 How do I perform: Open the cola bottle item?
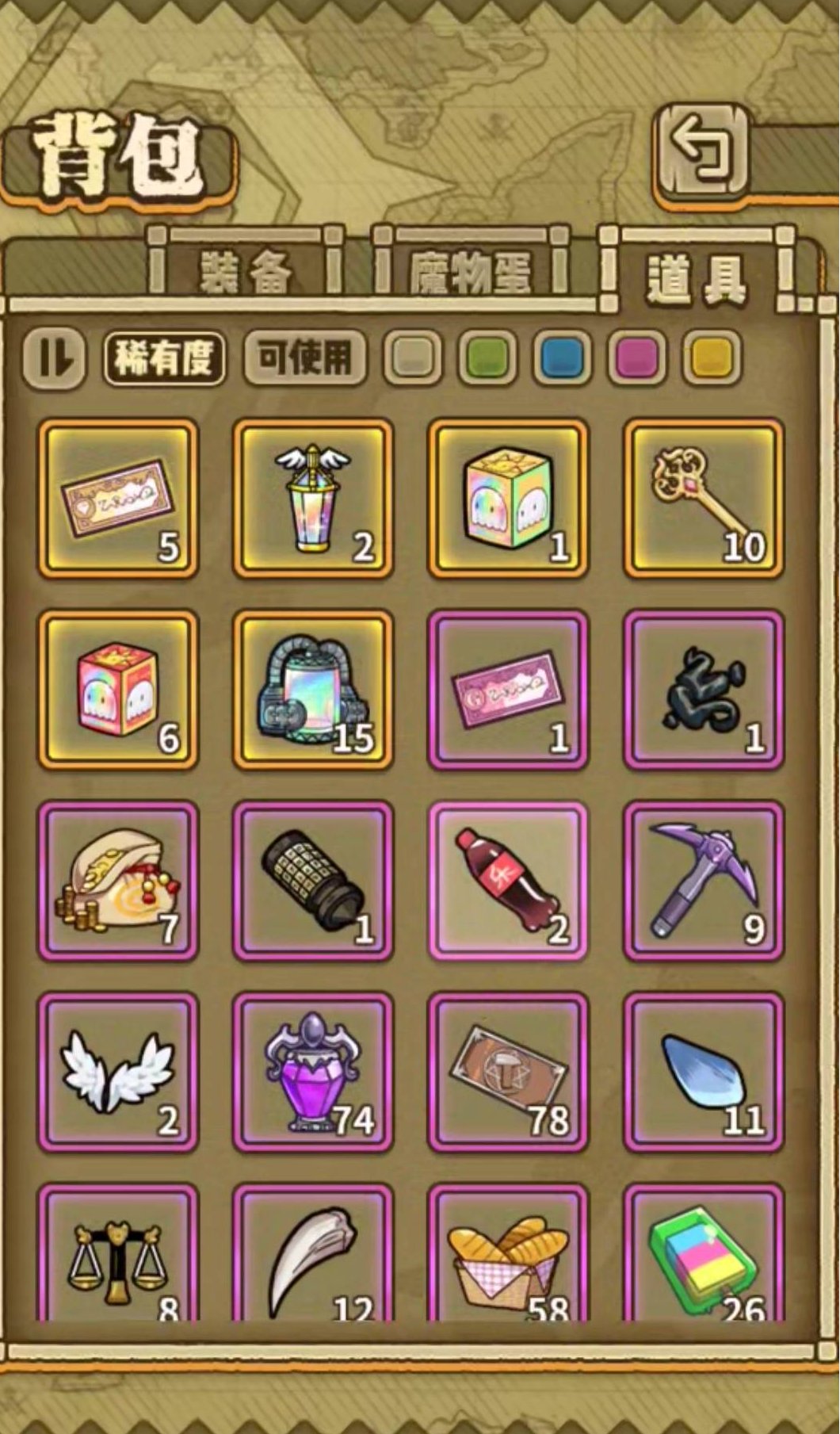coord(508,881)
